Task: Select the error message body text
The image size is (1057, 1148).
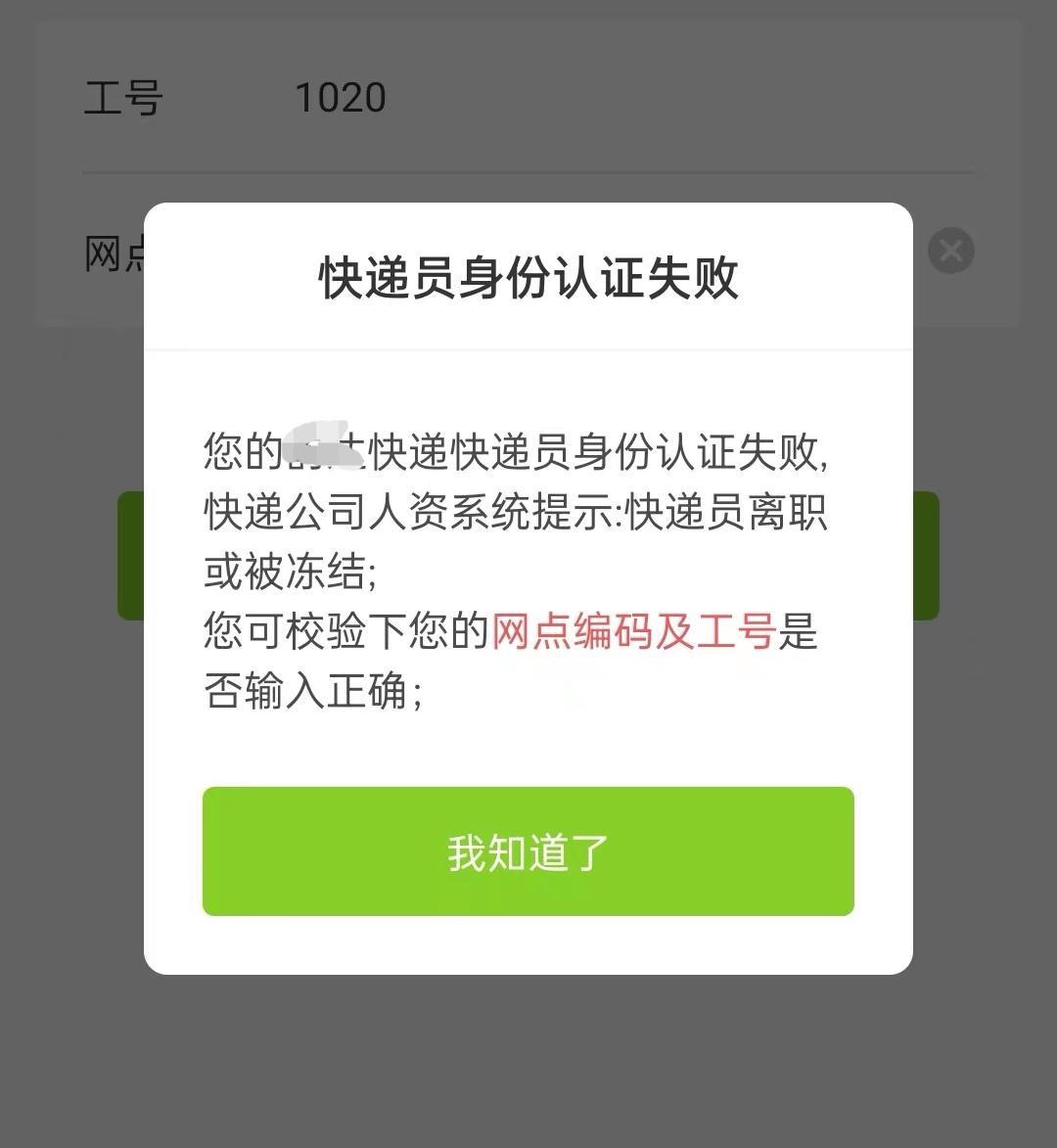Action: tap(516, 568)
